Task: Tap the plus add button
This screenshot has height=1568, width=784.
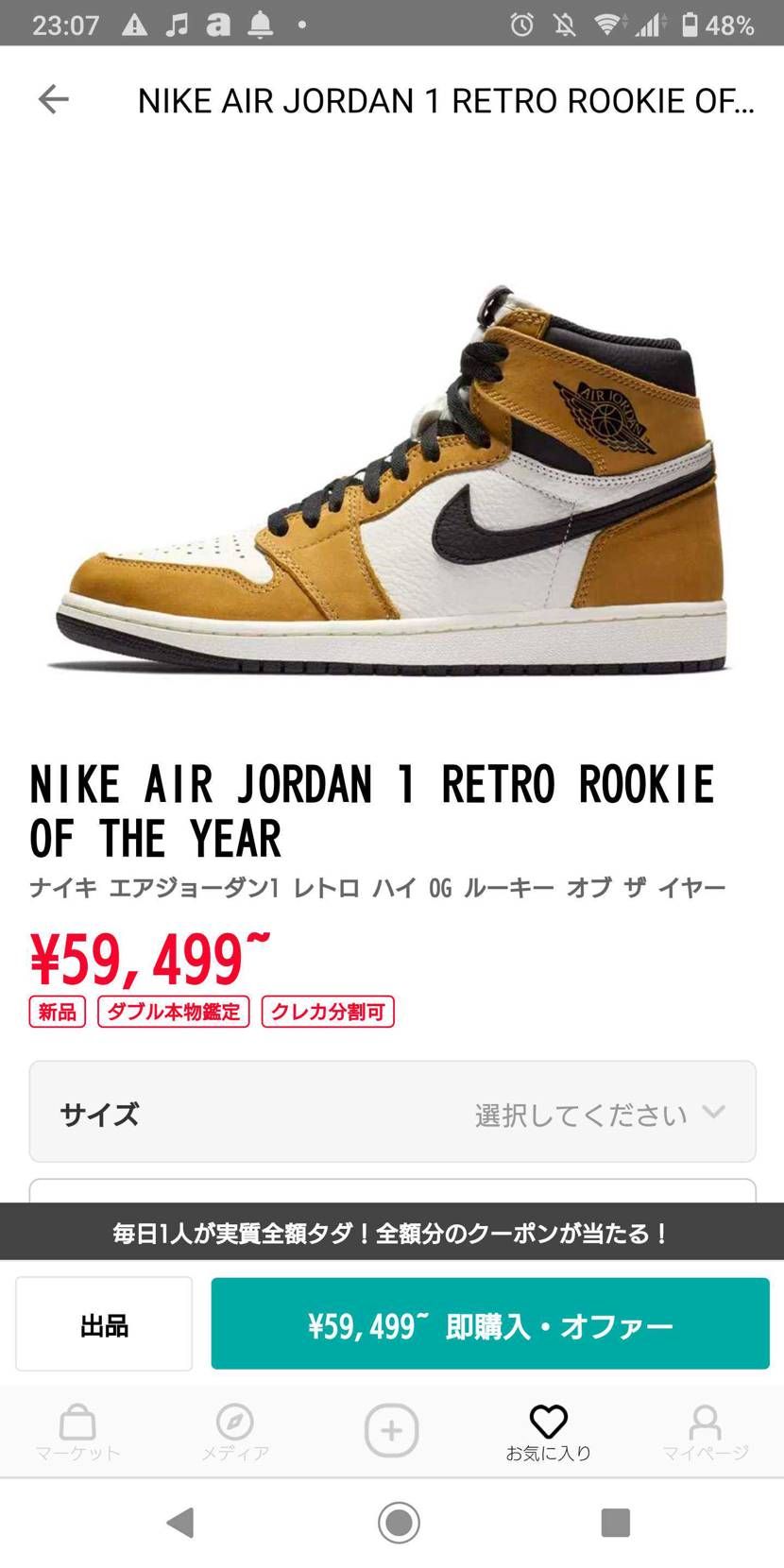Action: [391, 1430]
